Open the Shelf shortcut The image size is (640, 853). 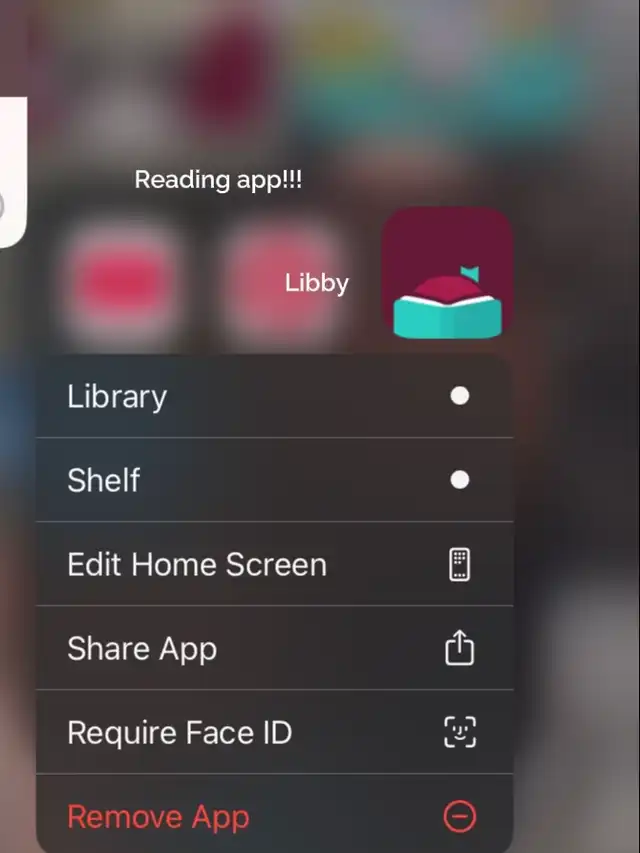(274, 480)
